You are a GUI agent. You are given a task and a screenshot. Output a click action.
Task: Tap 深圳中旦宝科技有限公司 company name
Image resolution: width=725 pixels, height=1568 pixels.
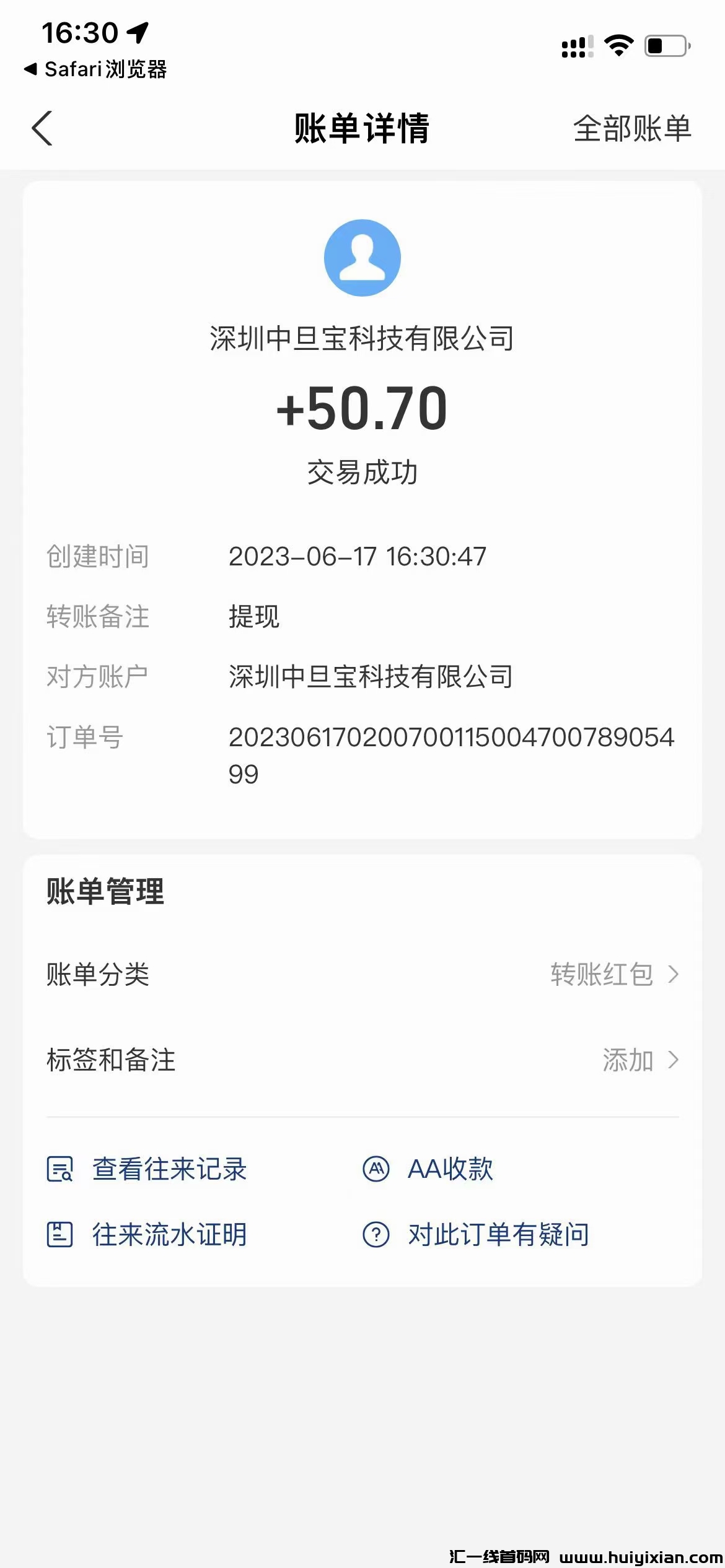point(362,338)
